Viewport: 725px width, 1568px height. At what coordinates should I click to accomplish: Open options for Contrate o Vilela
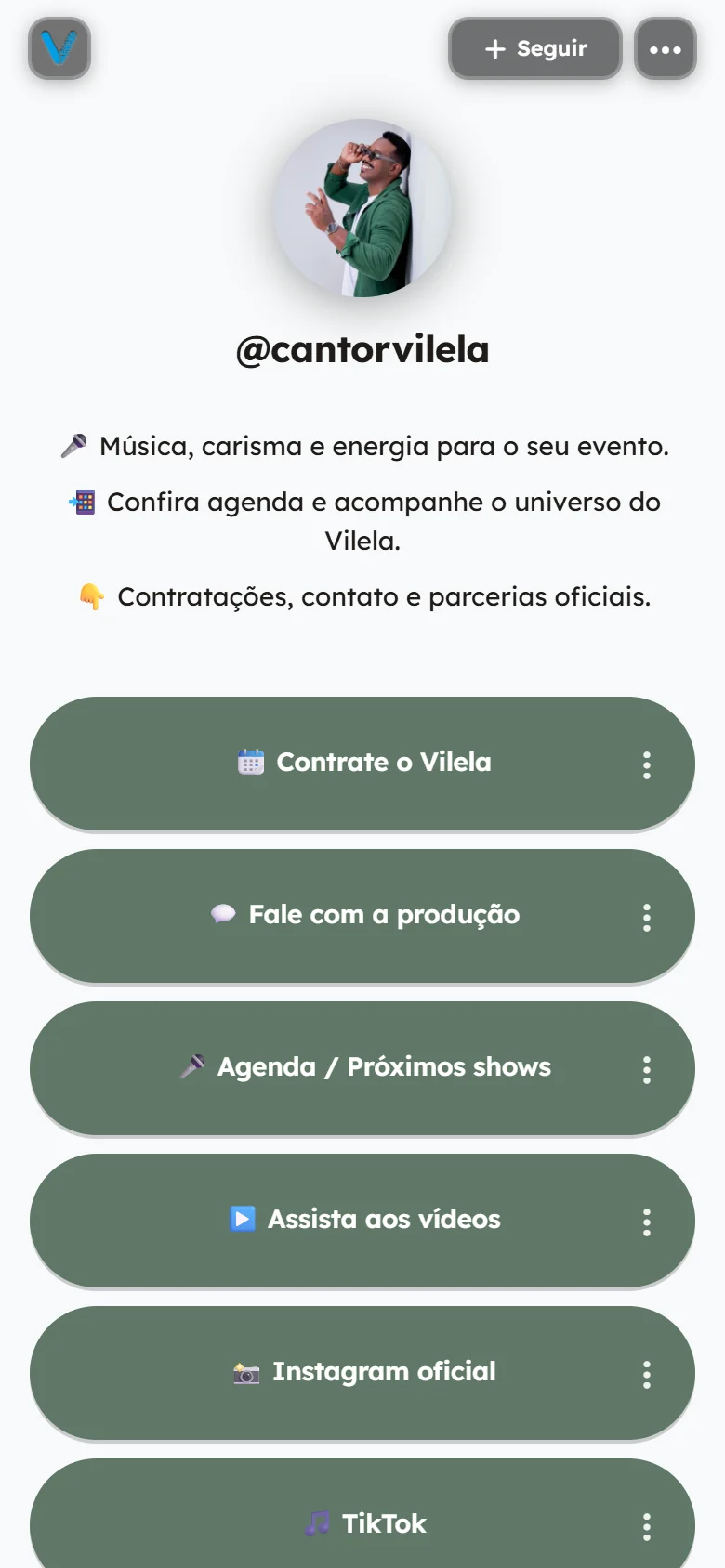(x=647, y=764)
